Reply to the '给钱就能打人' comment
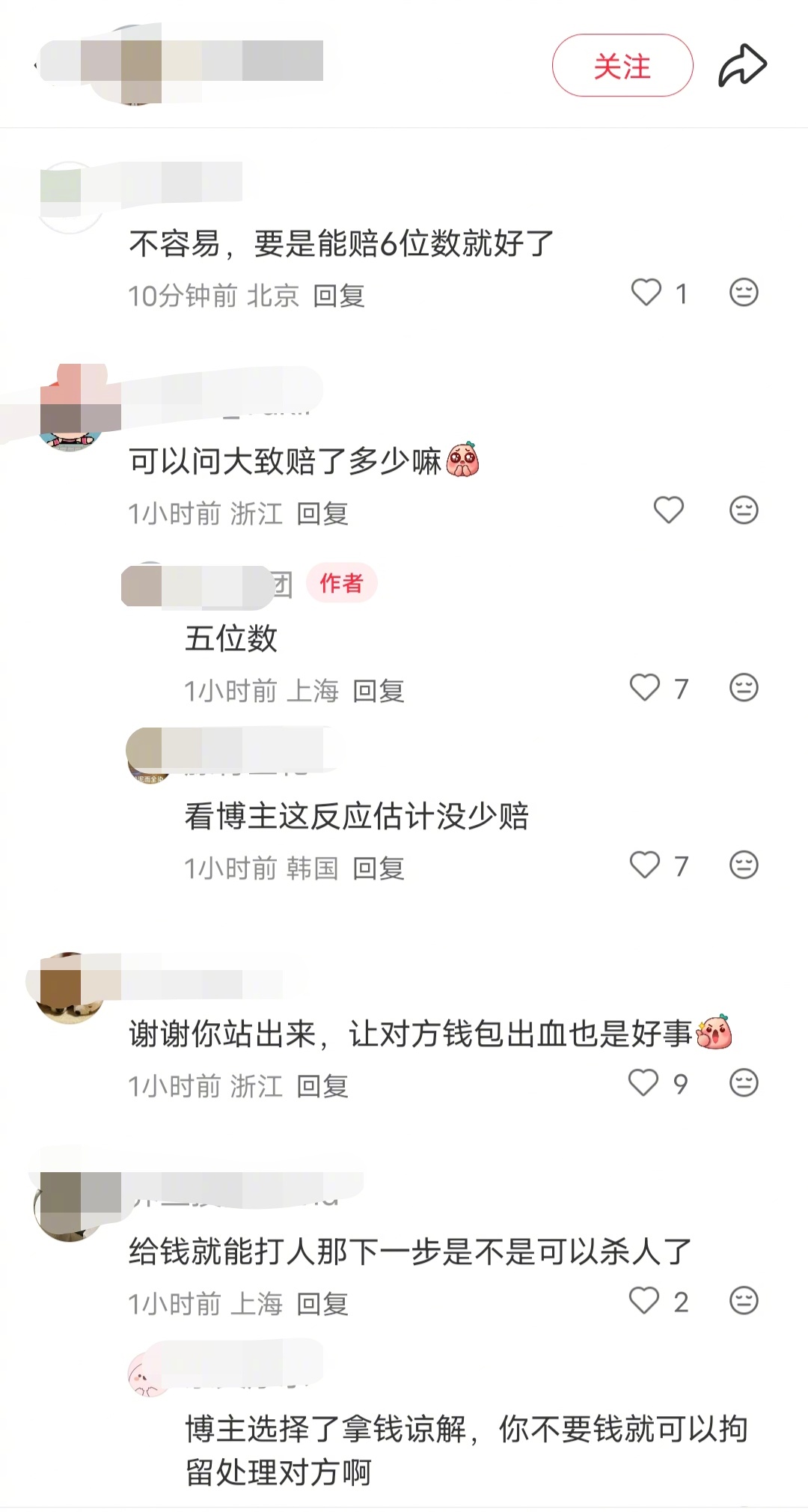The image size is (808, 1512). pos(323,1303)
